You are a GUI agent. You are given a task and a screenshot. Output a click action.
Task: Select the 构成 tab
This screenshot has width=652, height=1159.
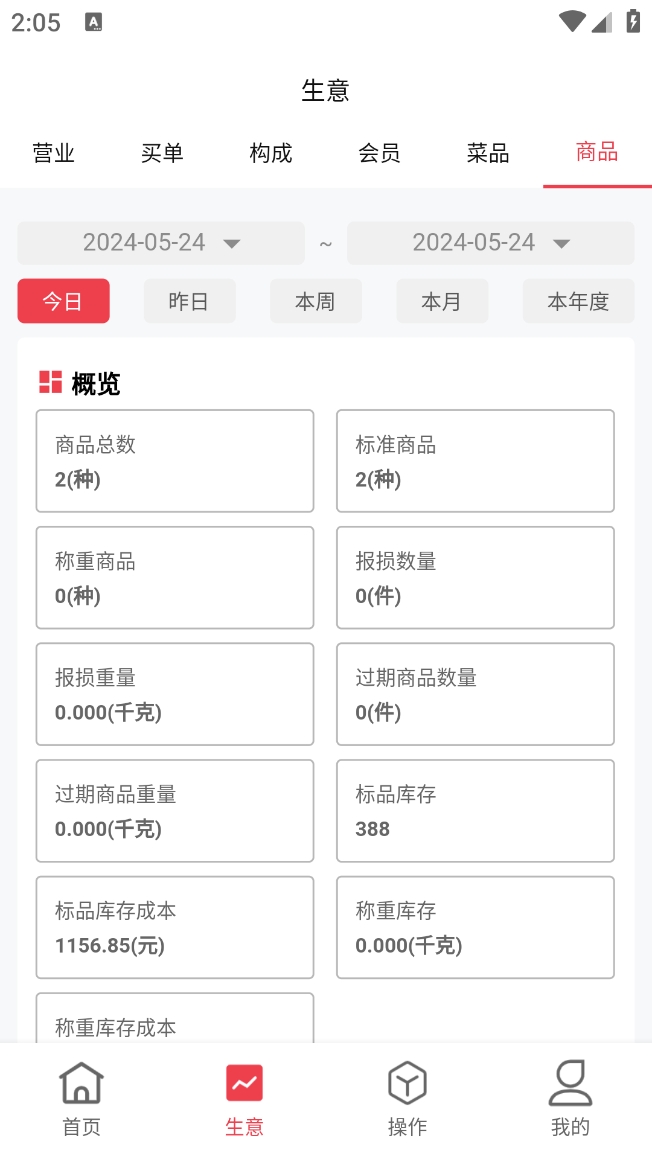click(271, 153)
